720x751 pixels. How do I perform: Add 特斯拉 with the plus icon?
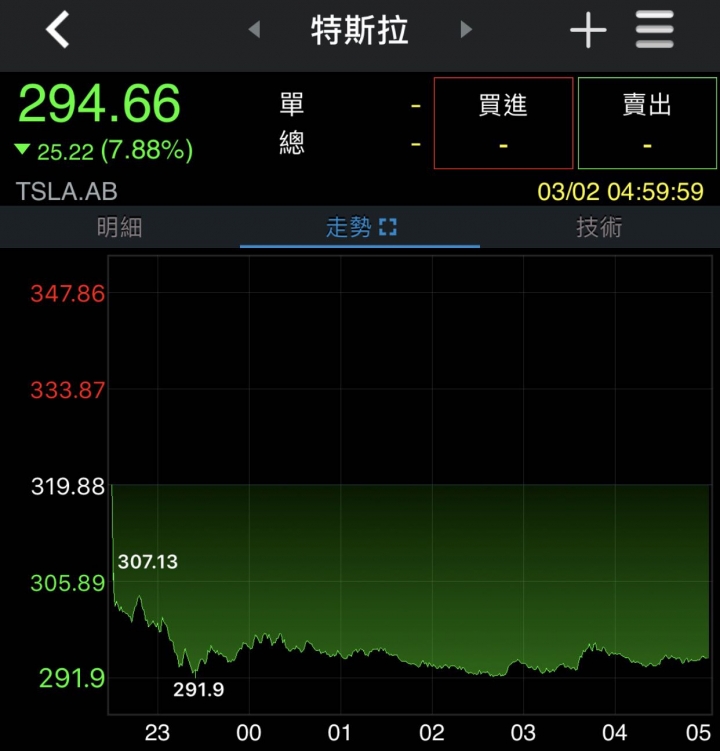(588, 31)
